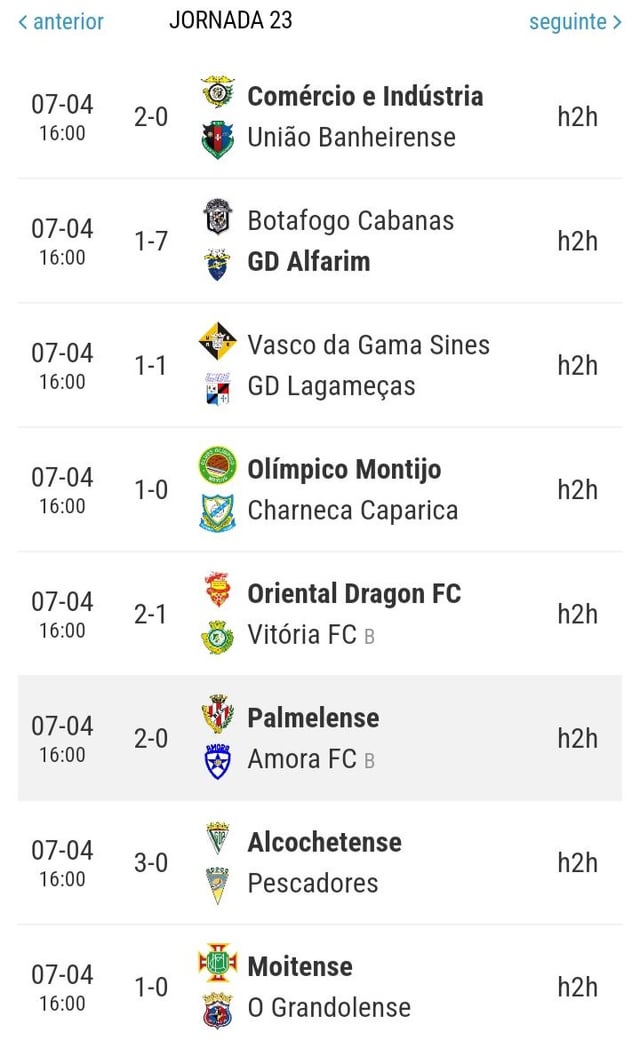Open h2h for Alcochetense match
The image size is (640, 1040).
577,863
